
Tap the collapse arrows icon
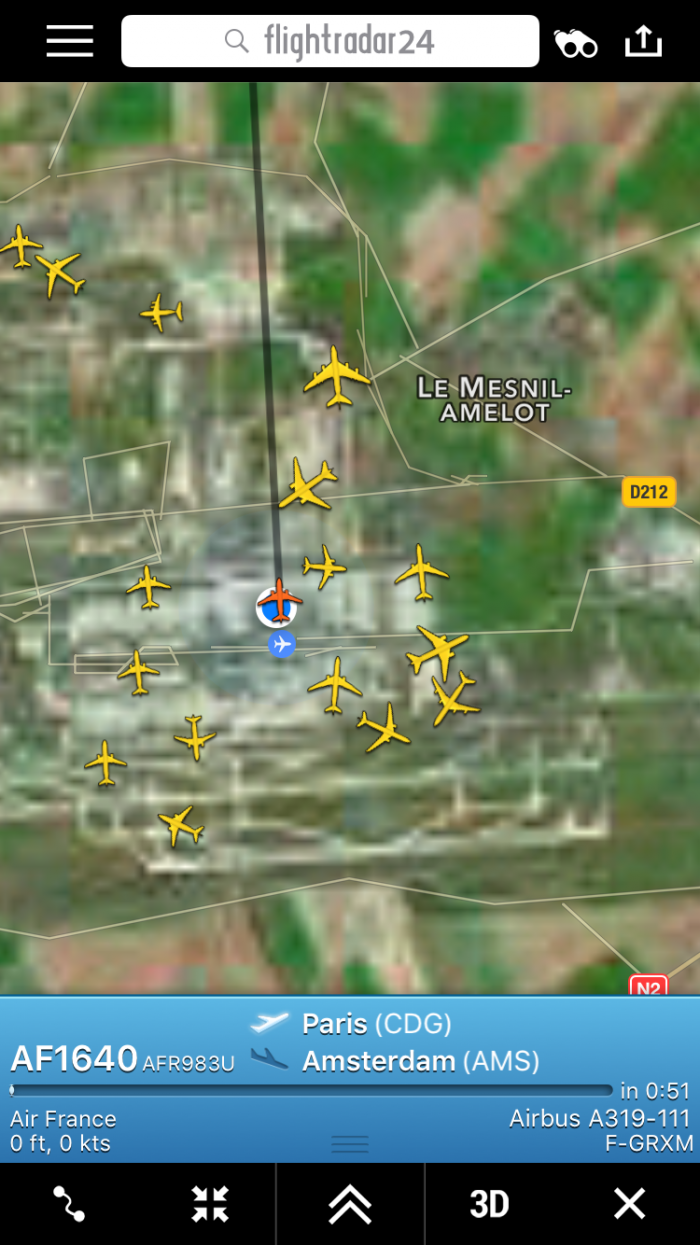coord(211,1203)
